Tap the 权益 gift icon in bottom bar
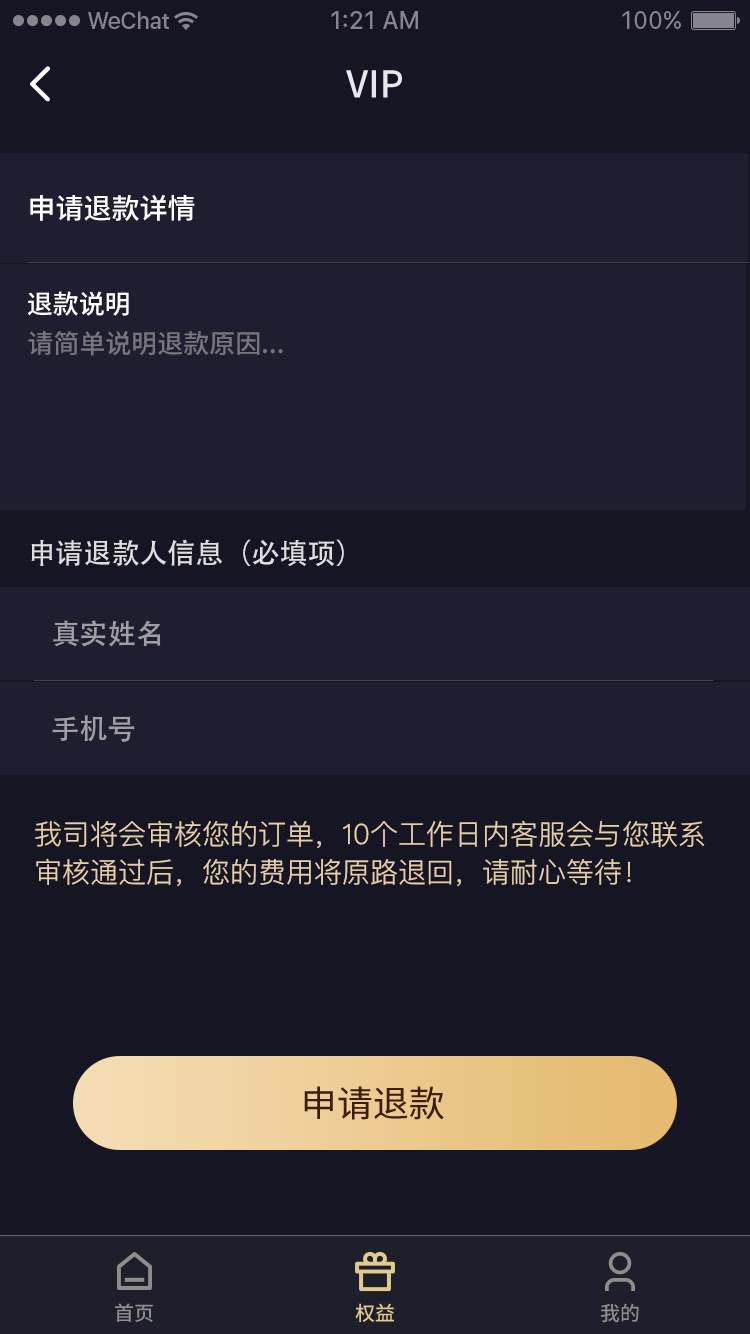750x1334 pixels. (374, 1272)
